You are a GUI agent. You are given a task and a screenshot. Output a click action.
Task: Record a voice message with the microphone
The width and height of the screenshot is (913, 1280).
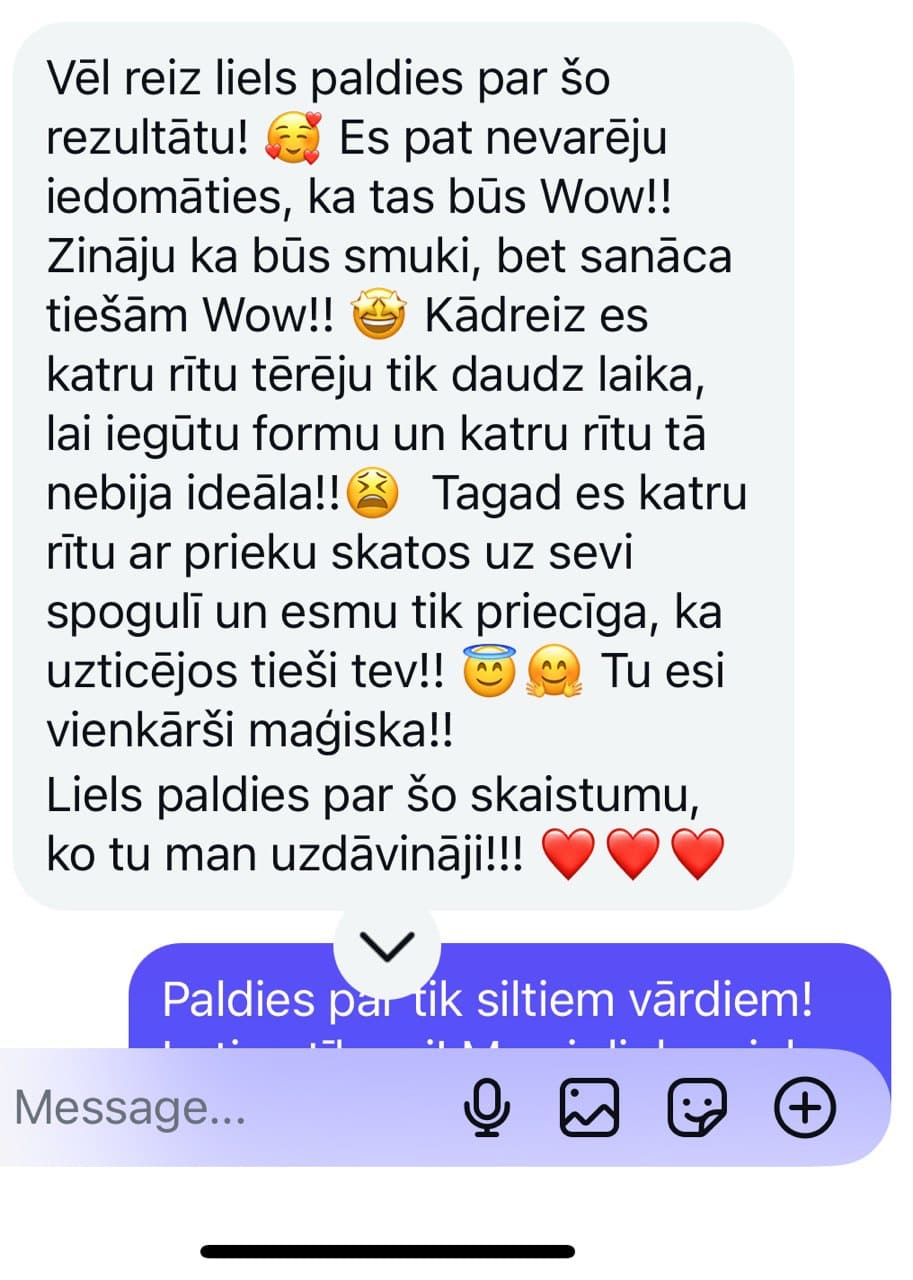(x=487, y=1108)
